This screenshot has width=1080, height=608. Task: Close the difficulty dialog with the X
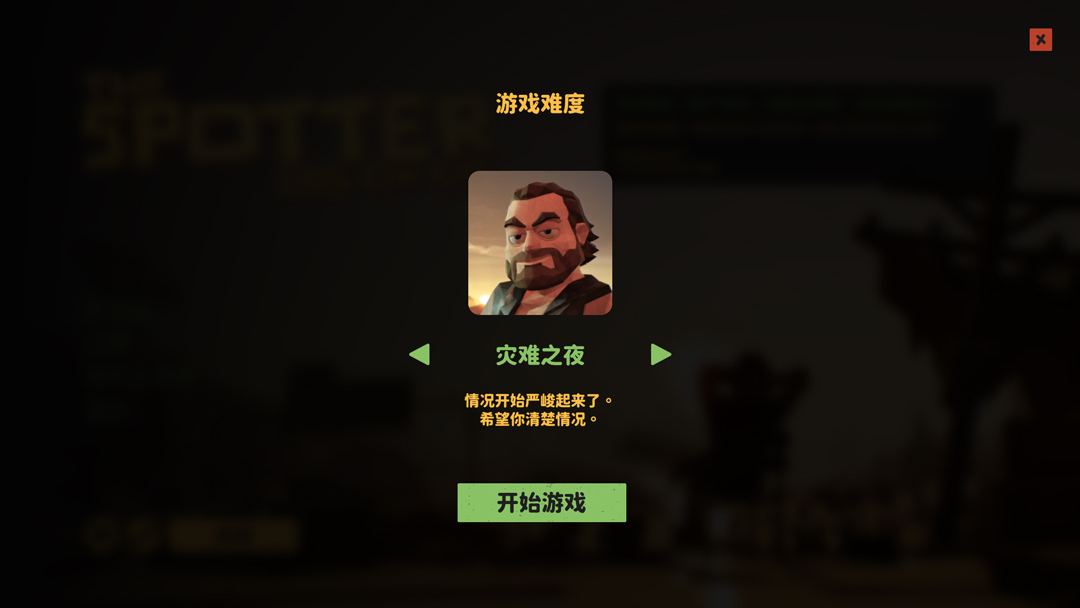coord(1040,40)
